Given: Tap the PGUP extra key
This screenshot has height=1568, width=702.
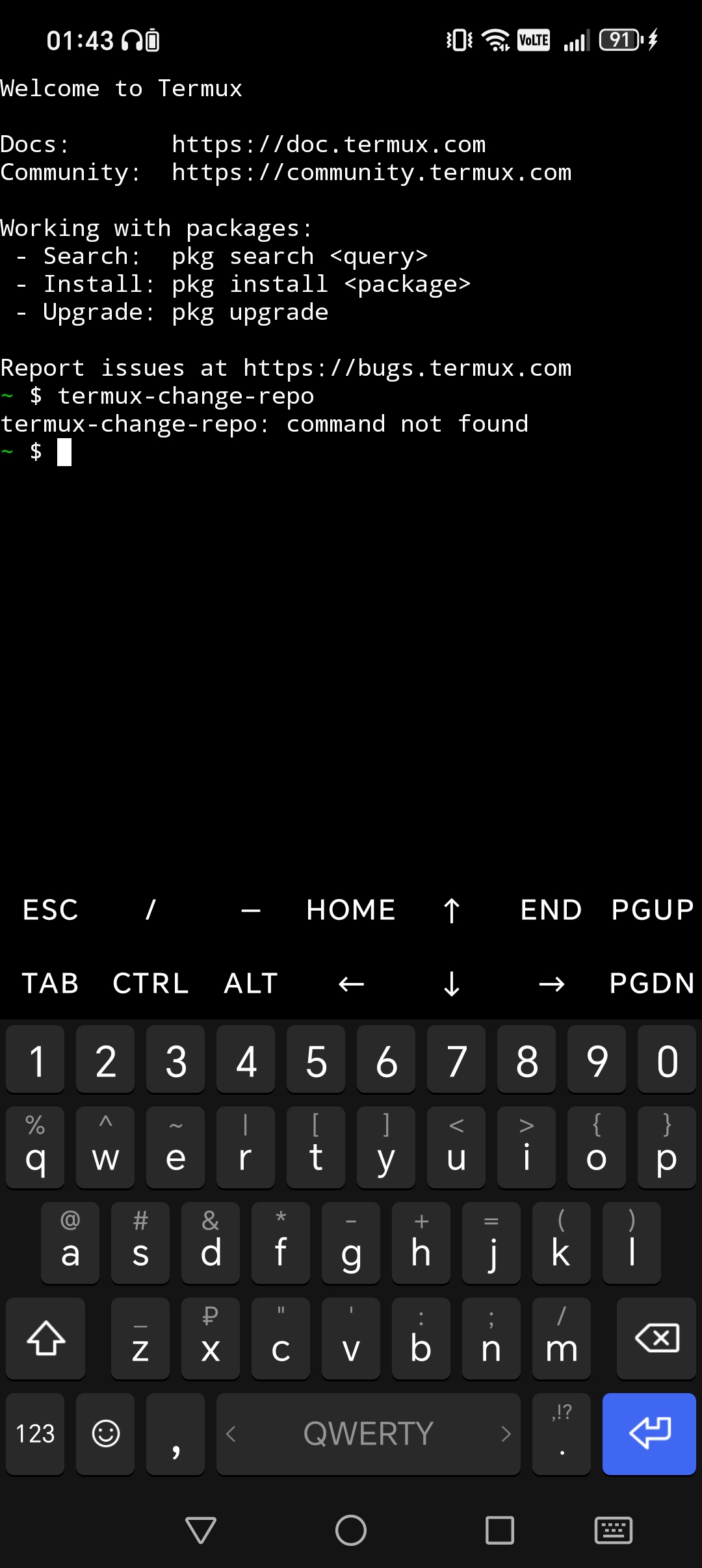Looking at the screenshot, I should click(x=652, y=910).
